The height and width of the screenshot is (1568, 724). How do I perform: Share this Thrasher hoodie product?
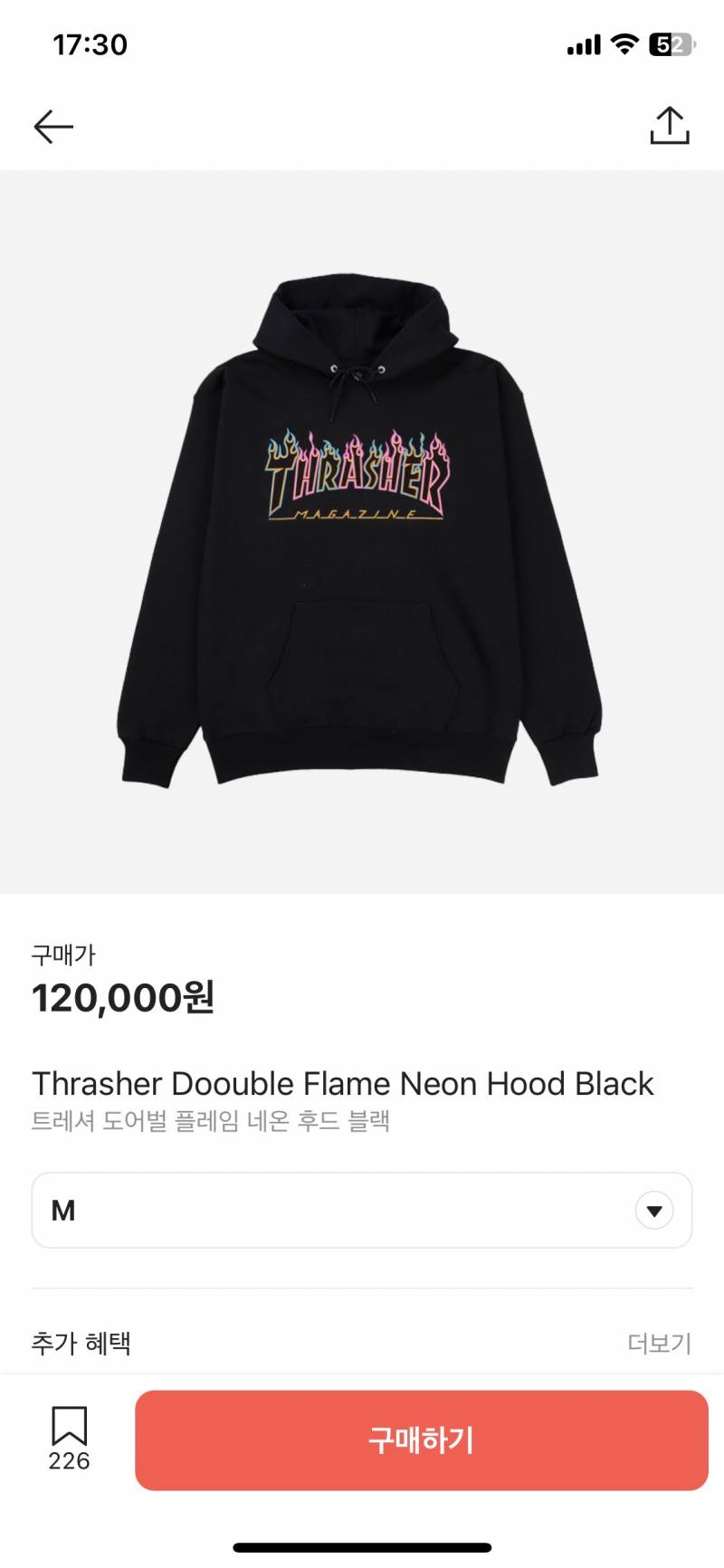click(670, 126)
